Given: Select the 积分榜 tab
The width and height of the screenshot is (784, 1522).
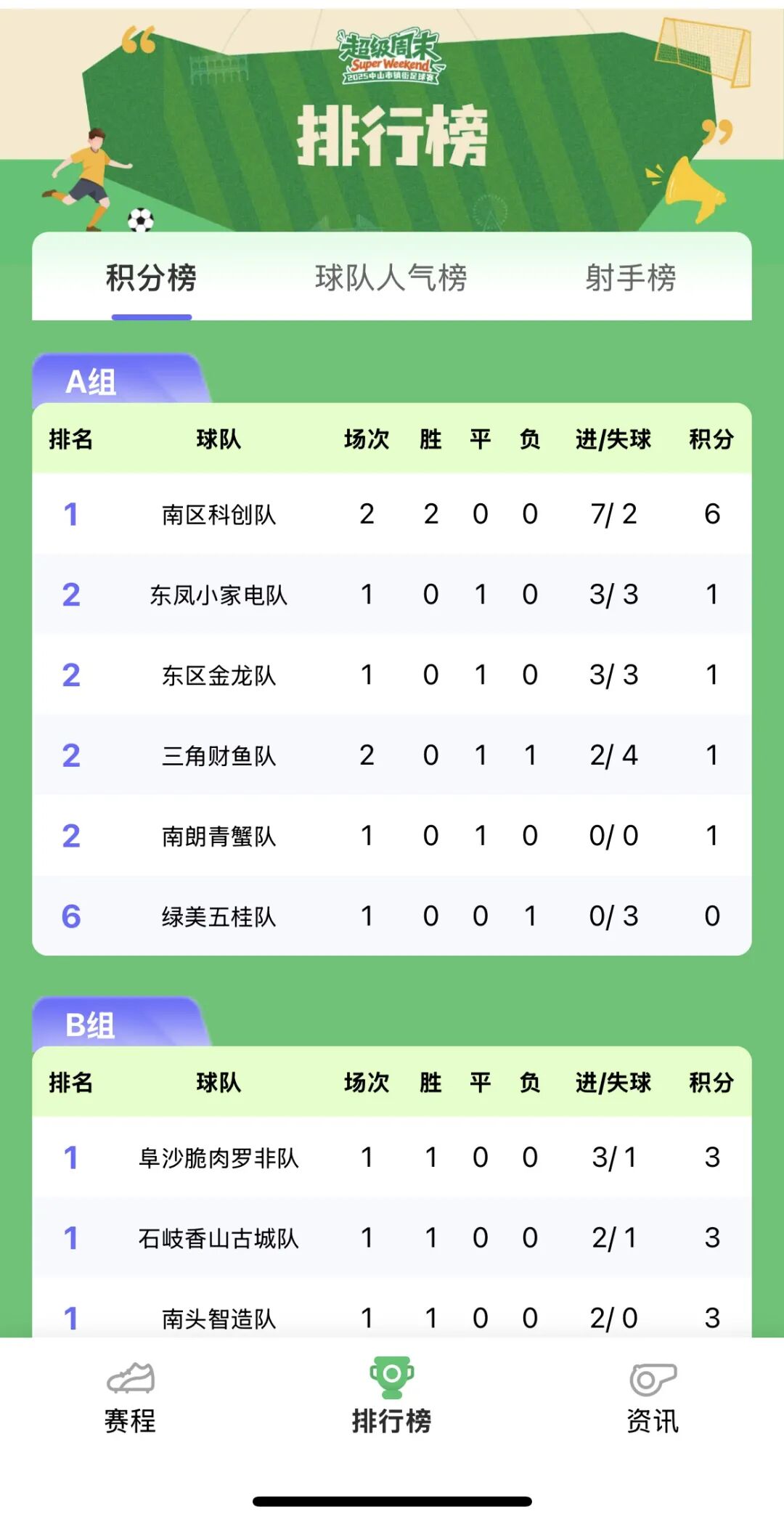Looking at the screenshot, I should [x=151, y=278].
